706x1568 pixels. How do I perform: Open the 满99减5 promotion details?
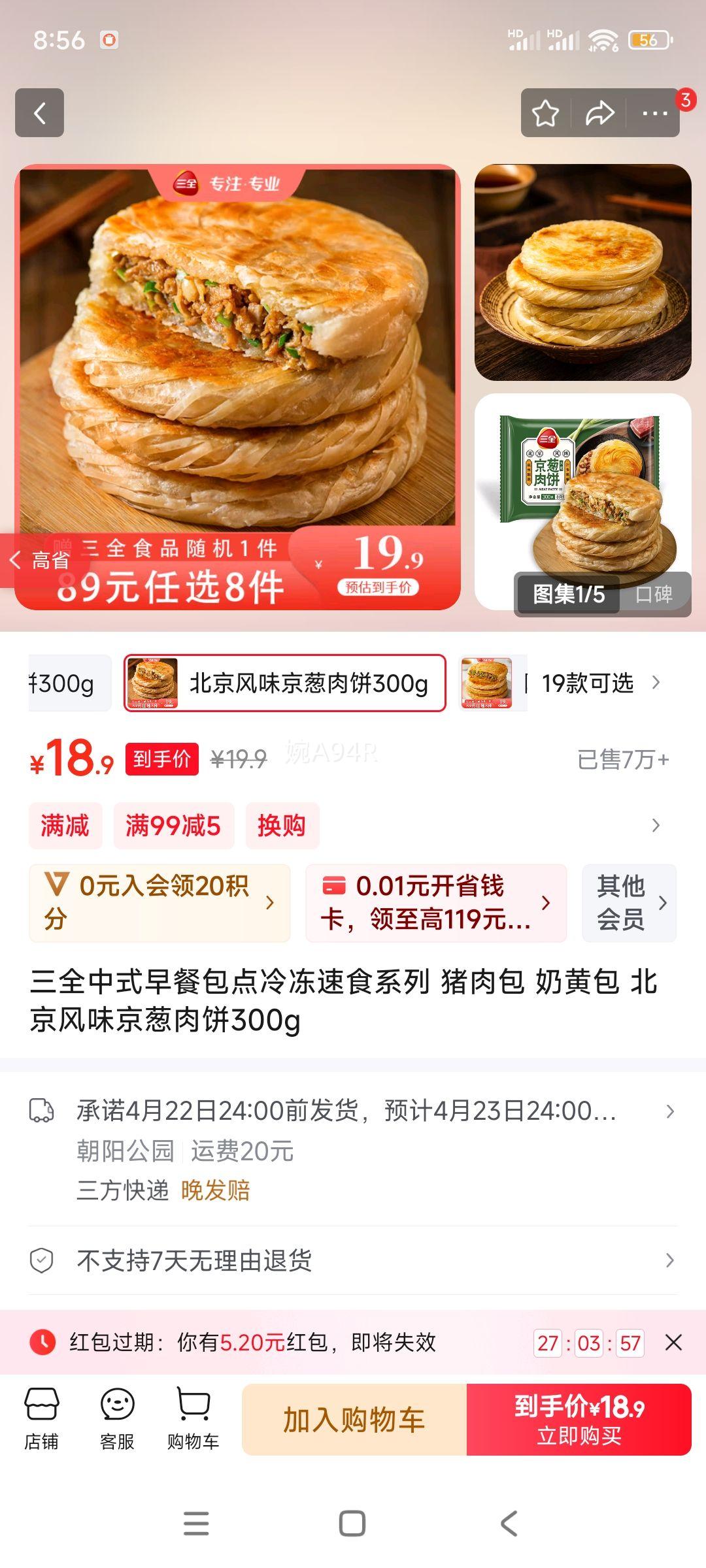point(173,826)
